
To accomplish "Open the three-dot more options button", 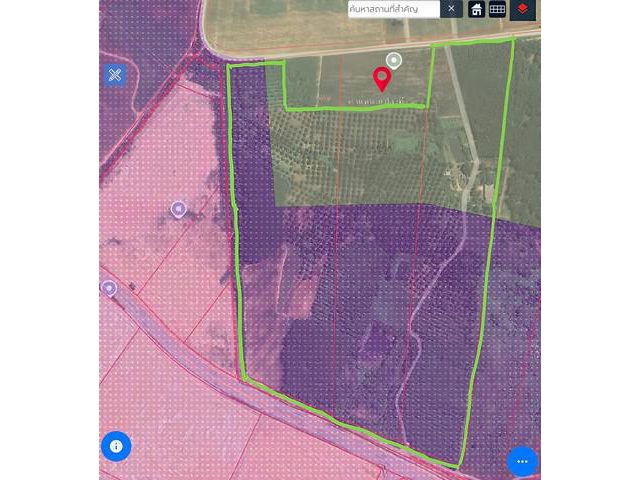I will (522, 461).
